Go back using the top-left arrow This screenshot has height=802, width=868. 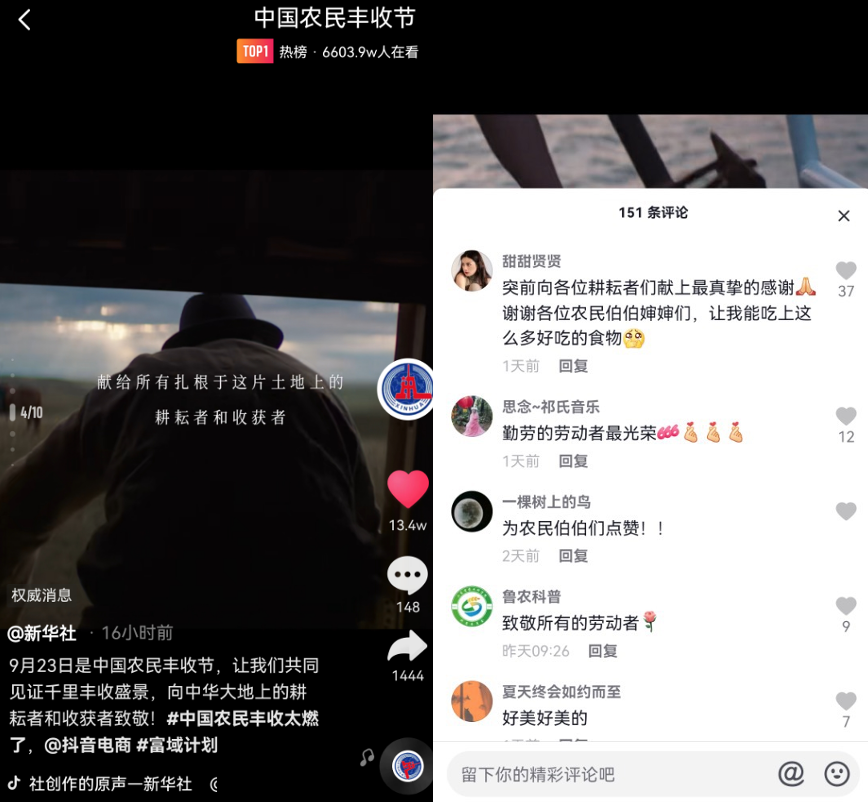(x=24, y=20)
